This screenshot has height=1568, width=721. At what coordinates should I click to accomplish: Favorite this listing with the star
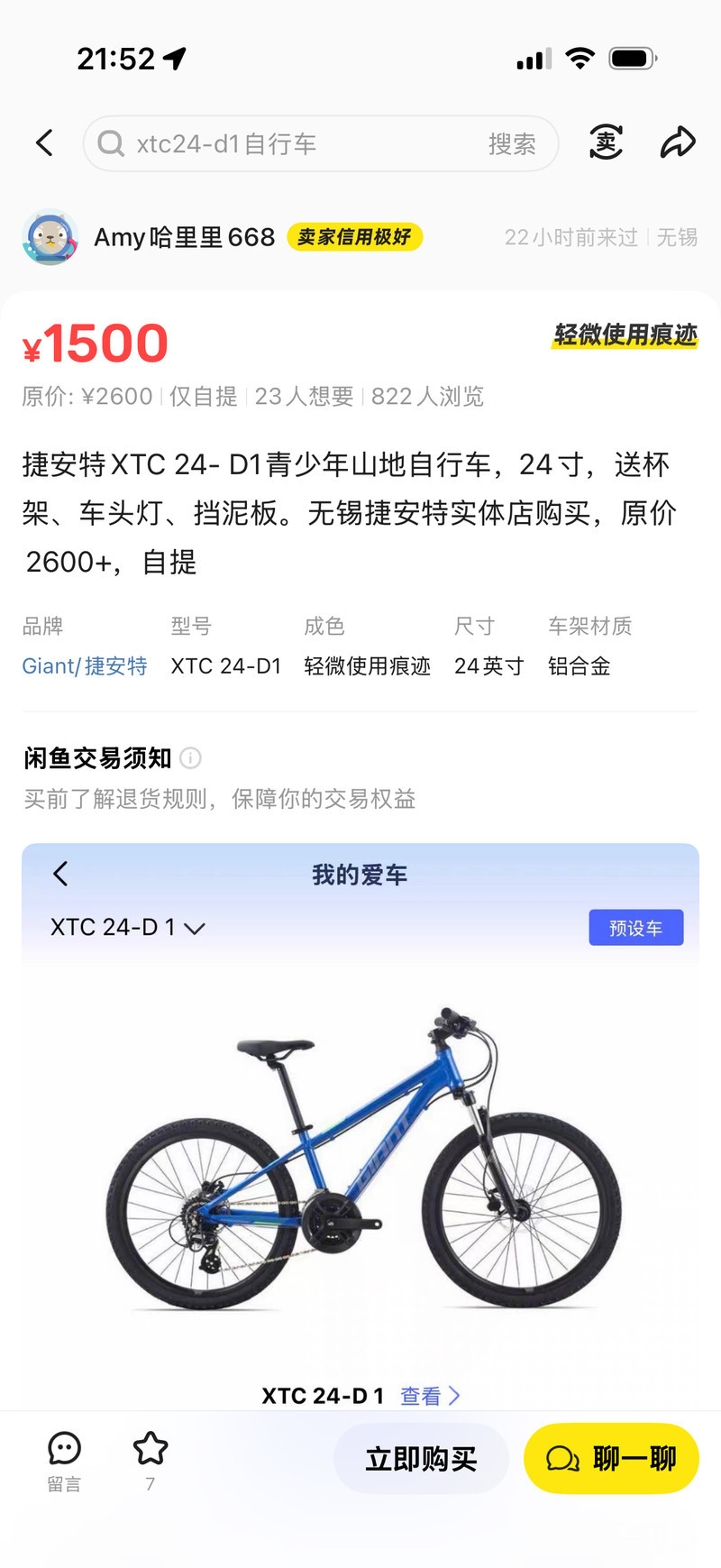click(151, 1461)
